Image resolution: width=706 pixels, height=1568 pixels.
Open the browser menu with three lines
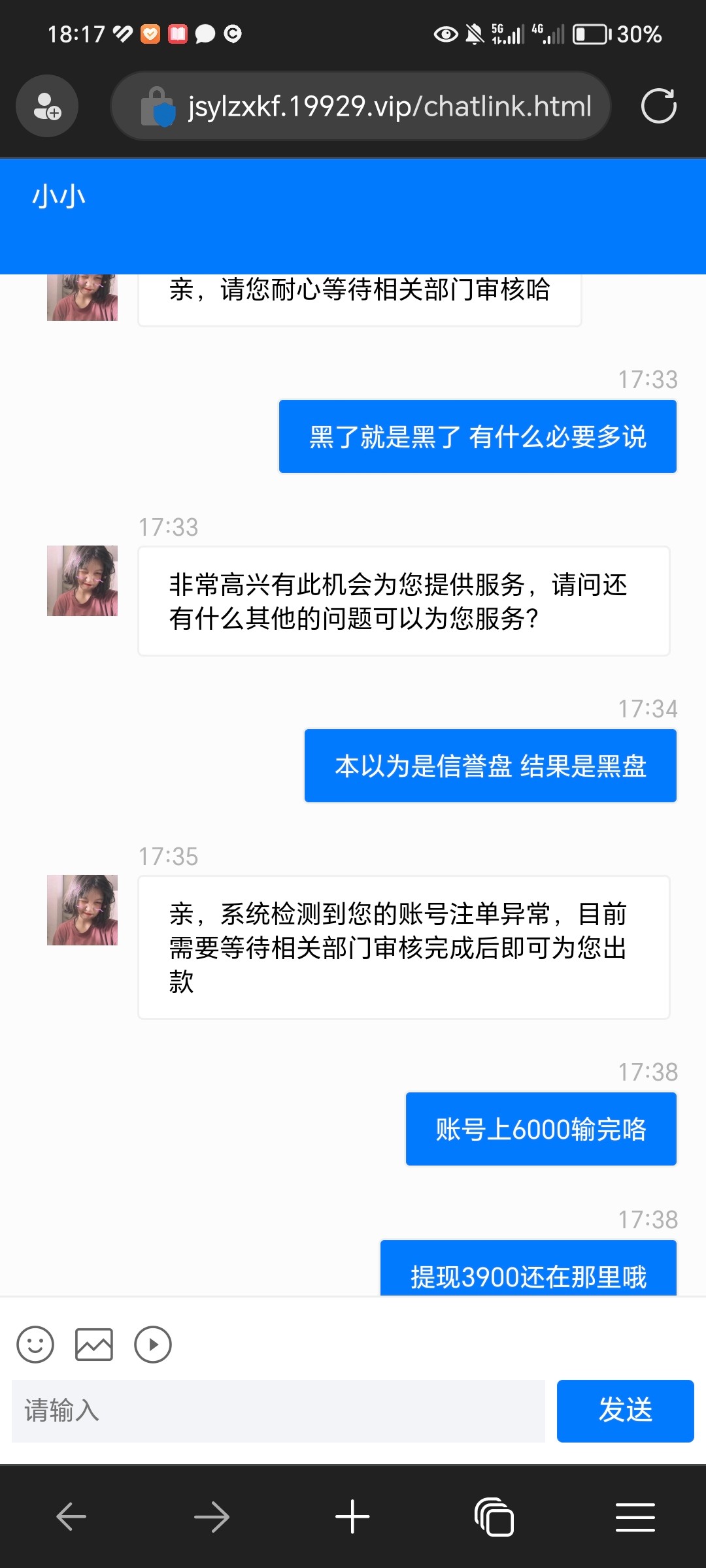coord(635,1517)
